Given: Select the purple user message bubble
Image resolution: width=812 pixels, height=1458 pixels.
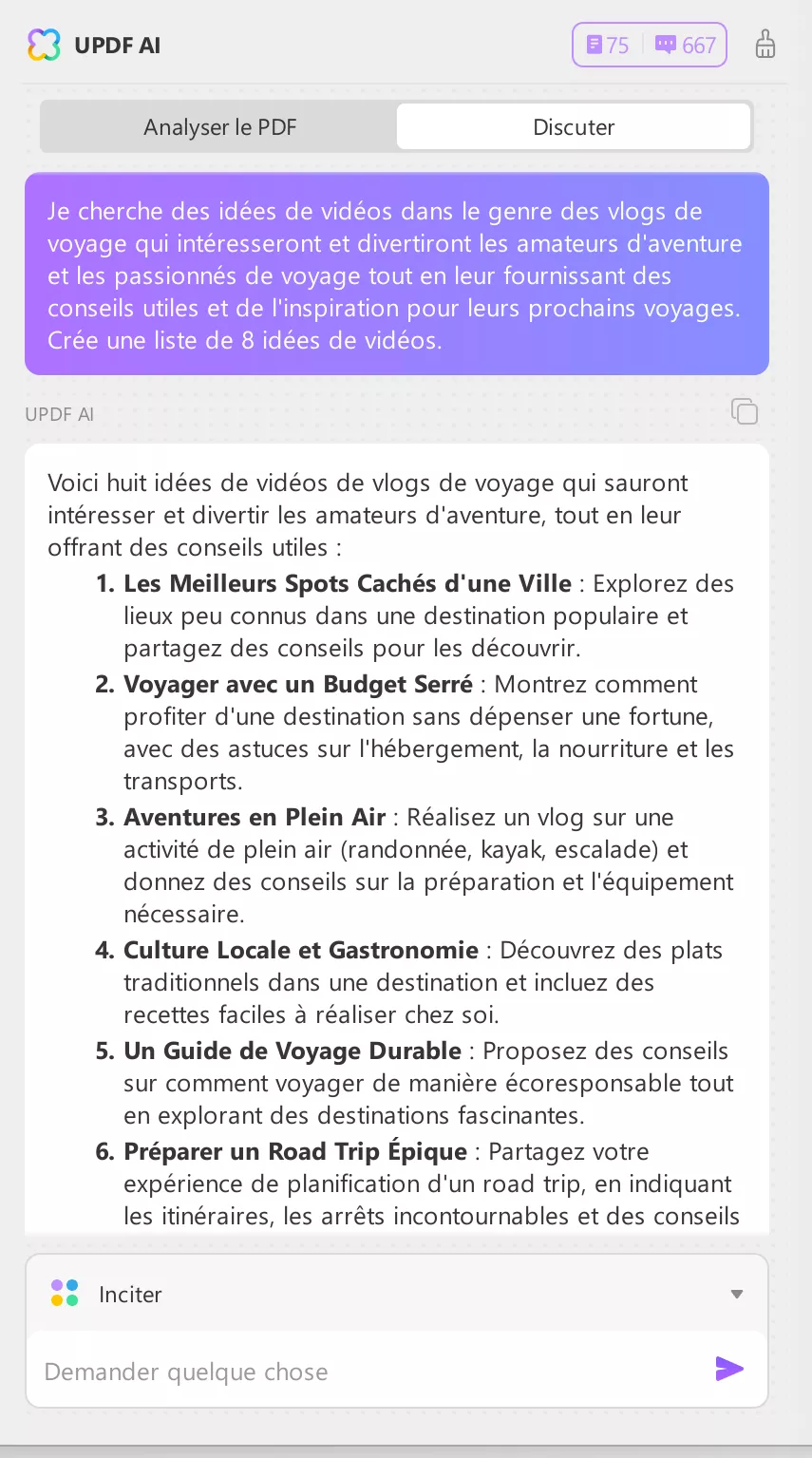Looking at the screenshot, I should (x=396, y=274).
